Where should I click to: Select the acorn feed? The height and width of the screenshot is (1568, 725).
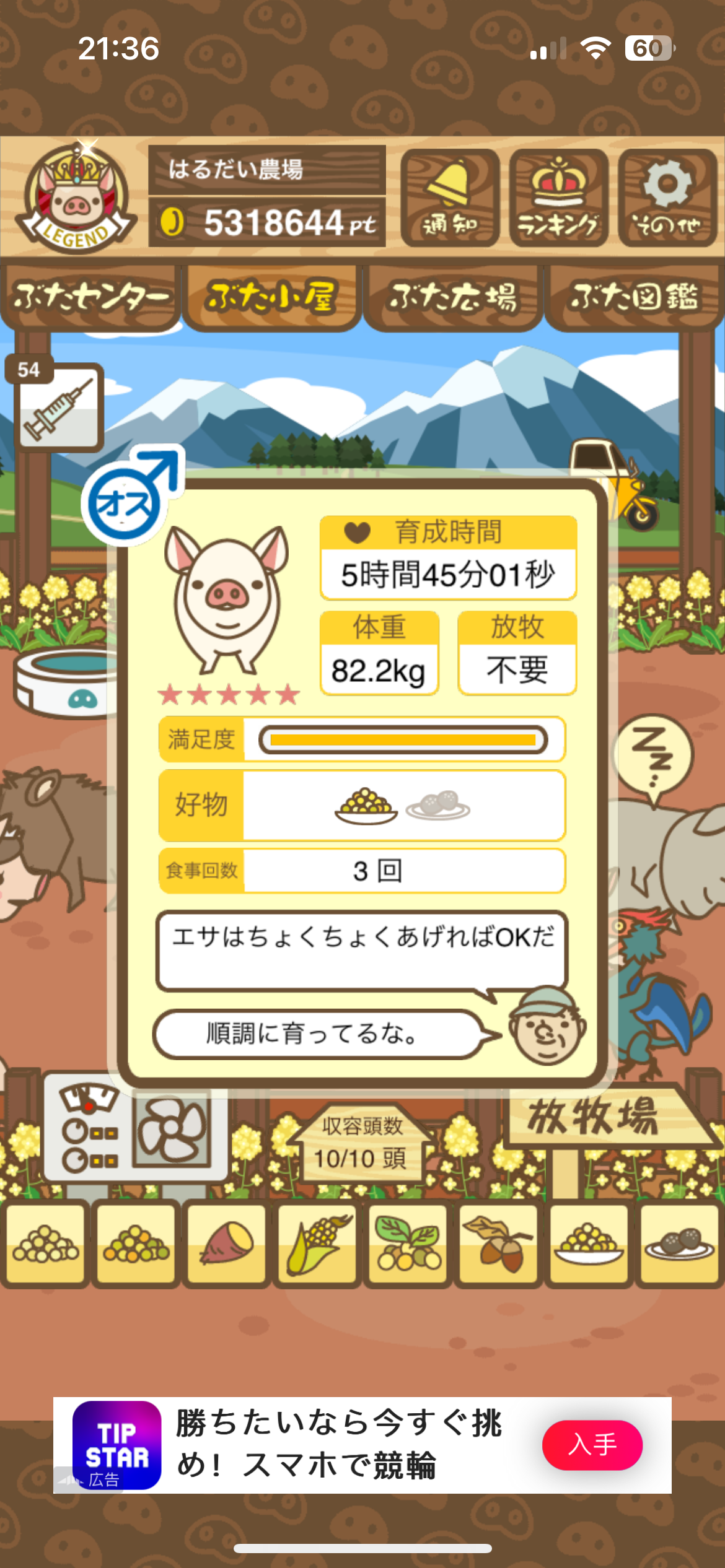[498, 1244]
